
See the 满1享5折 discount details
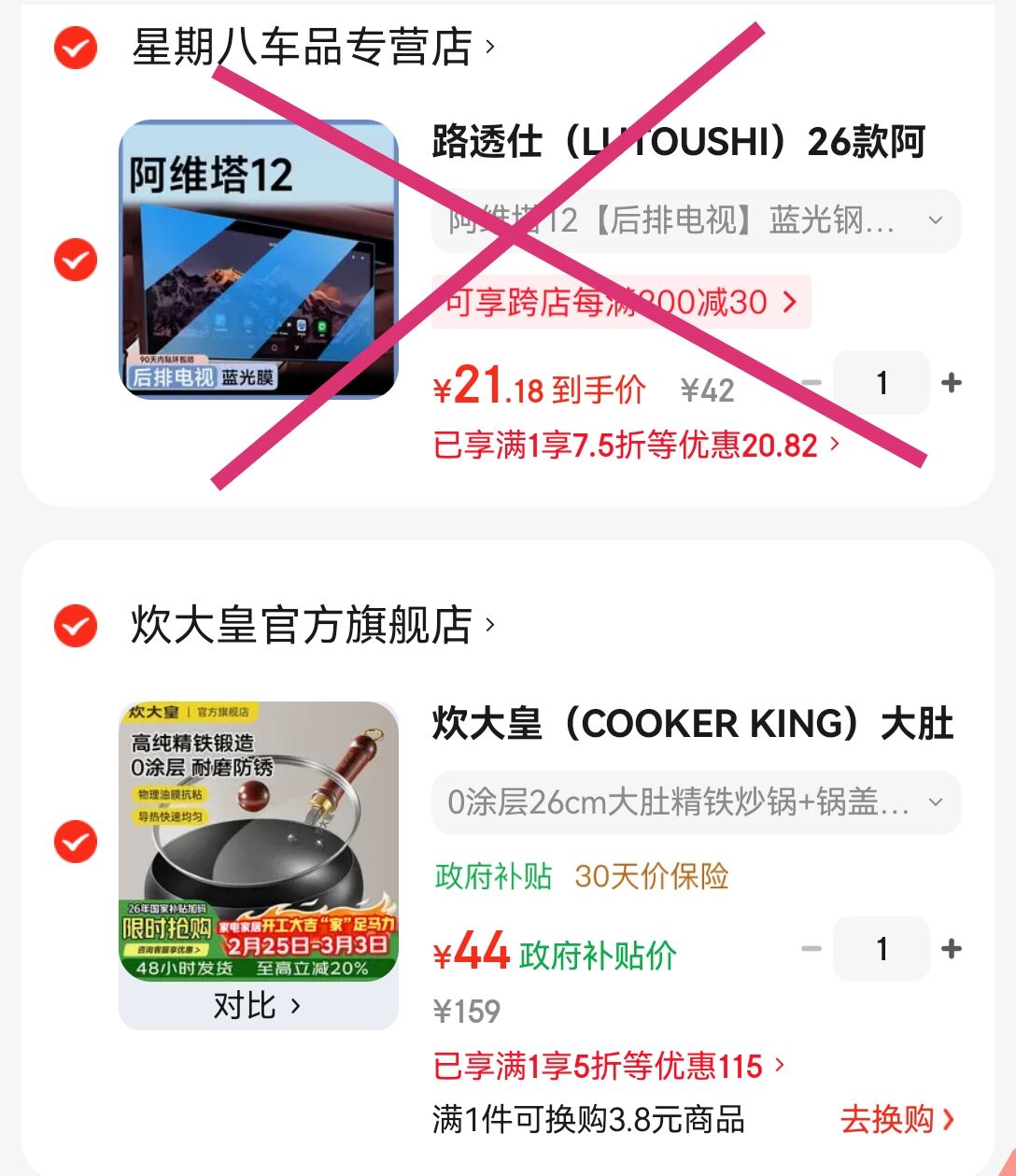609,1066
